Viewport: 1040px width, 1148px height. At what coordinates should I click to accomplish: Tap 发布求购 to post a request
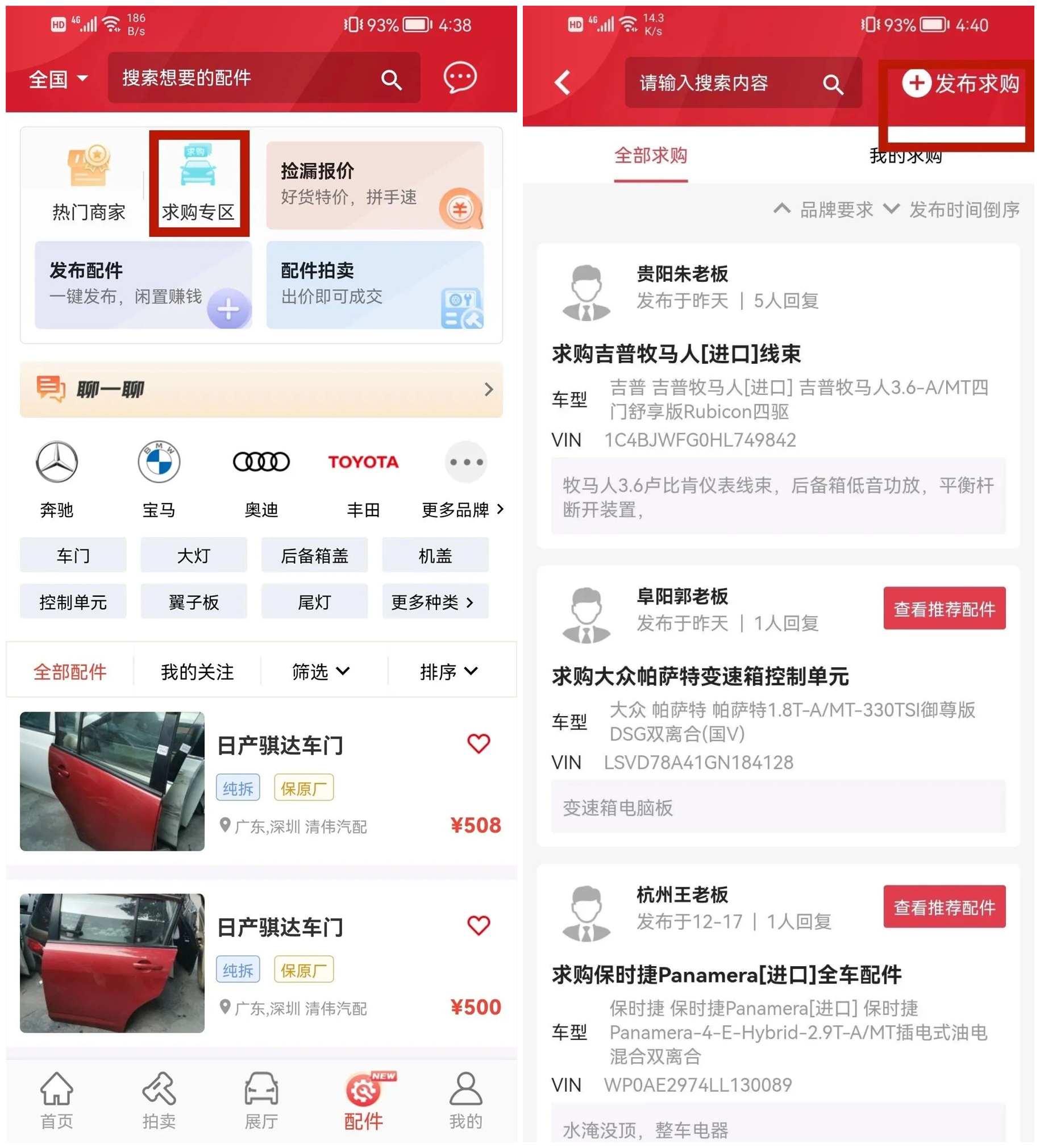[x=960, y=84]
